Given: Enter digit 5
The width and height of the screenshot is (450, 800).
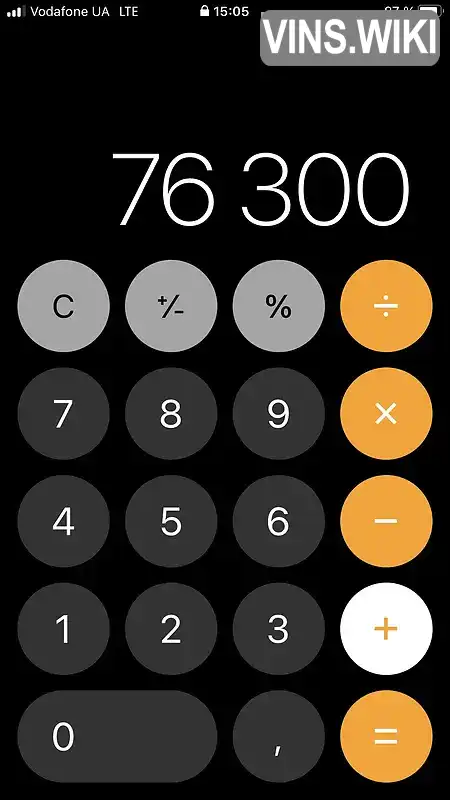Looking at the screenshot, I should click(x=171, y=521).
